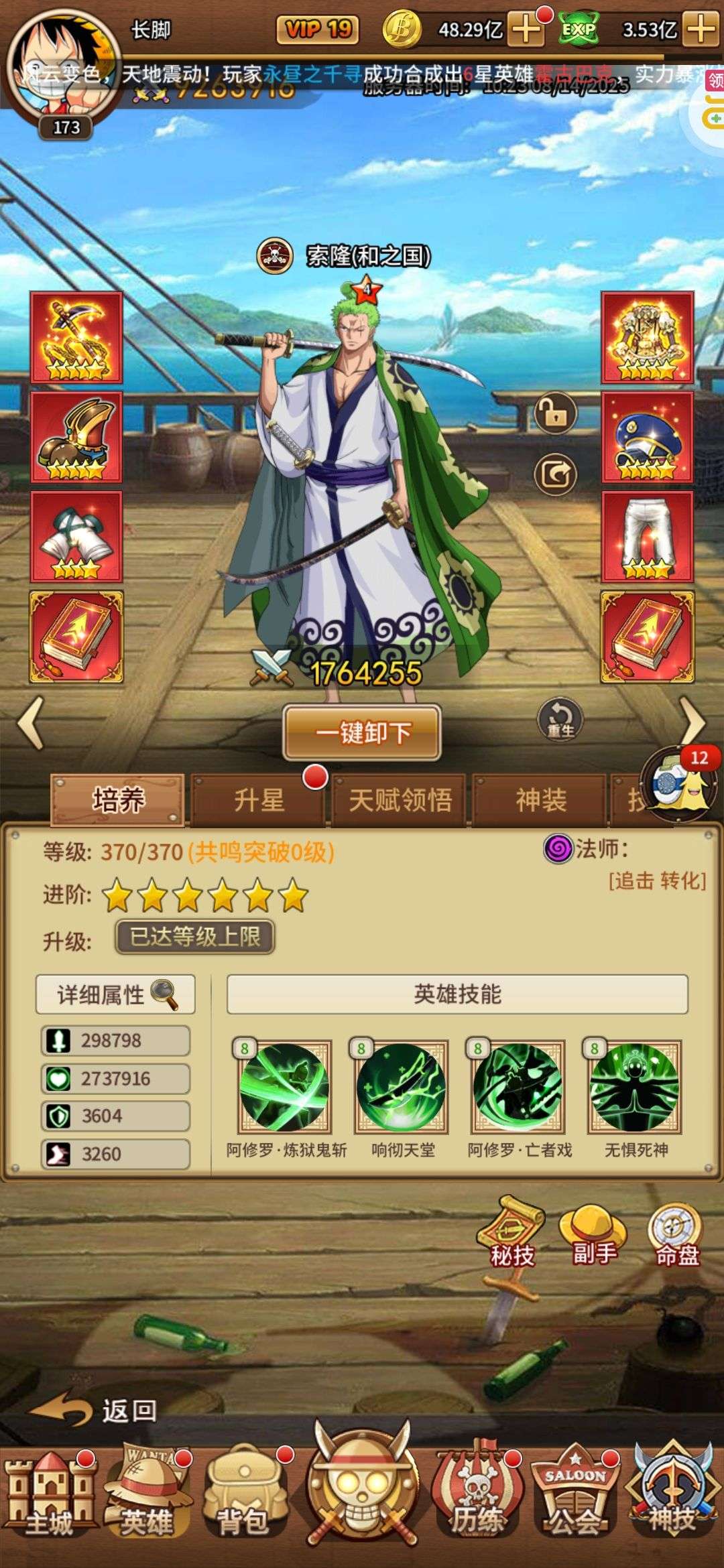
Task: Add EXP with plus button
Action: [x=701, y=29]
